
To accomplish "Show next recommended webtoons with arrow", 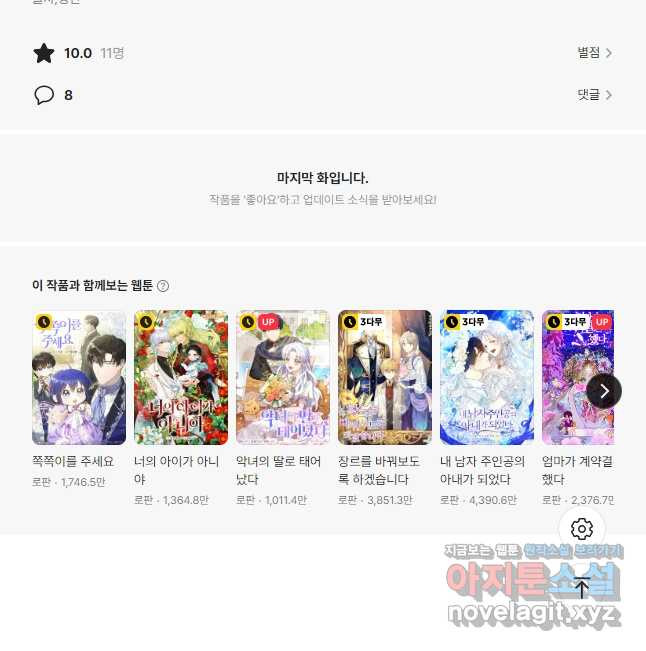I will pyautogui.click(x=603, y=391).
